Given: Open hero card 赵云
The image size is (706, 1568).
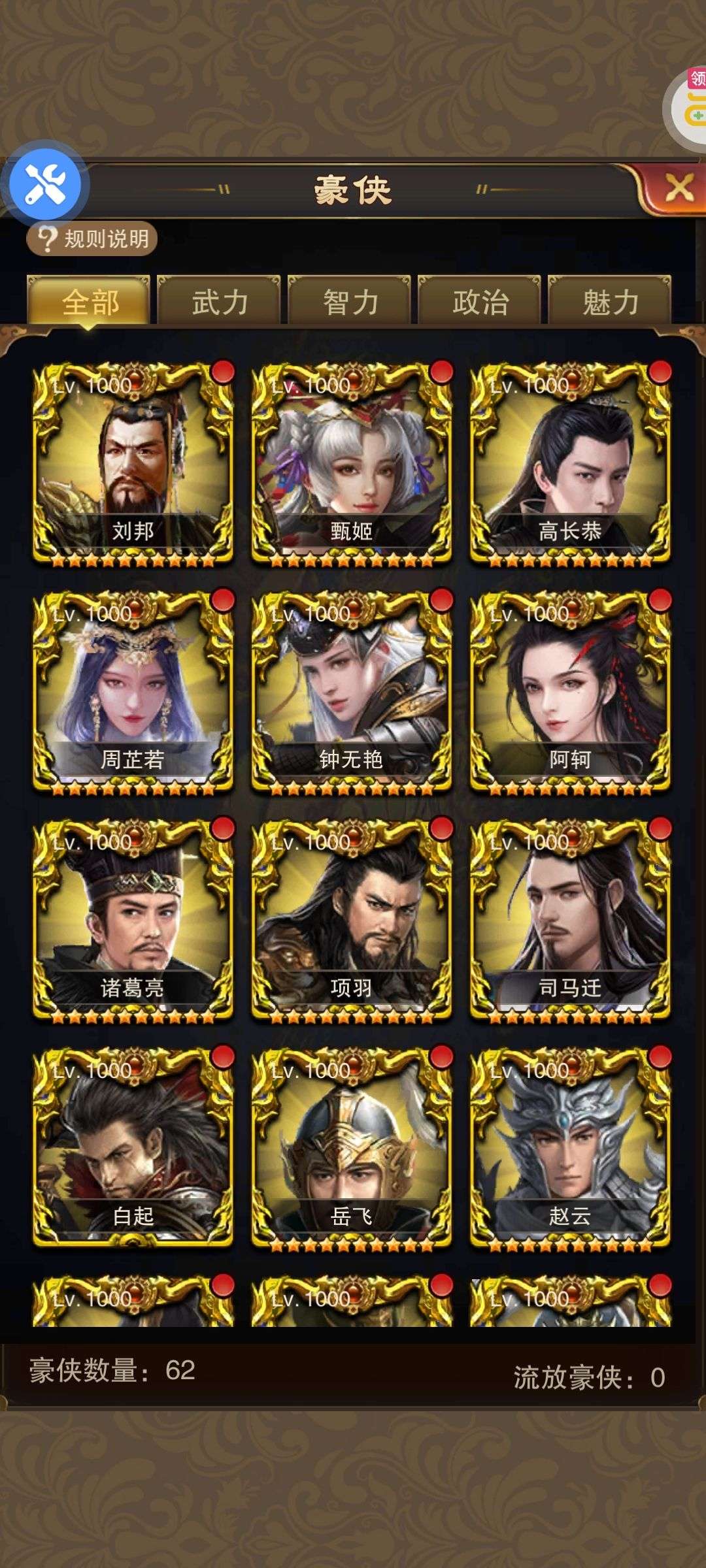Looking at the screenshot, I should [570, 1149].
